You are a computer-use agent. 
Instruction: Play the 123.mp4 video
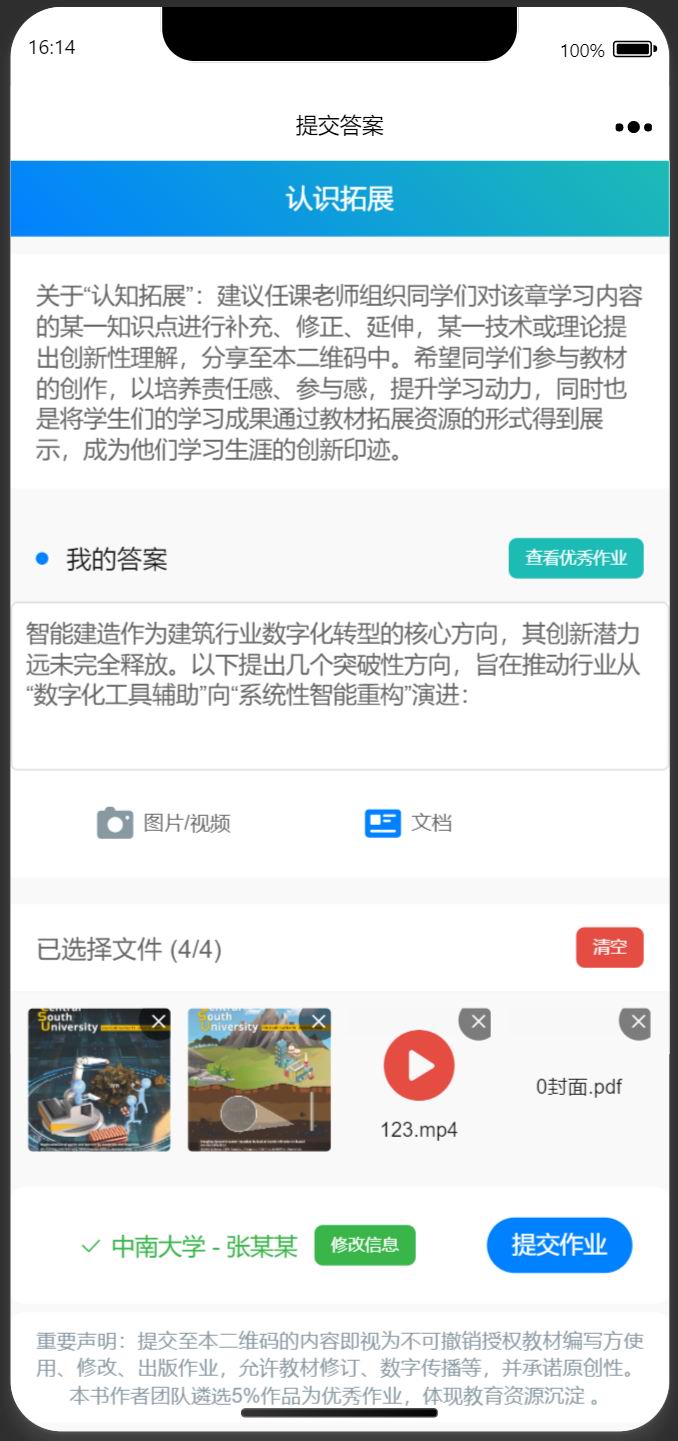[x=419, y=1065]
